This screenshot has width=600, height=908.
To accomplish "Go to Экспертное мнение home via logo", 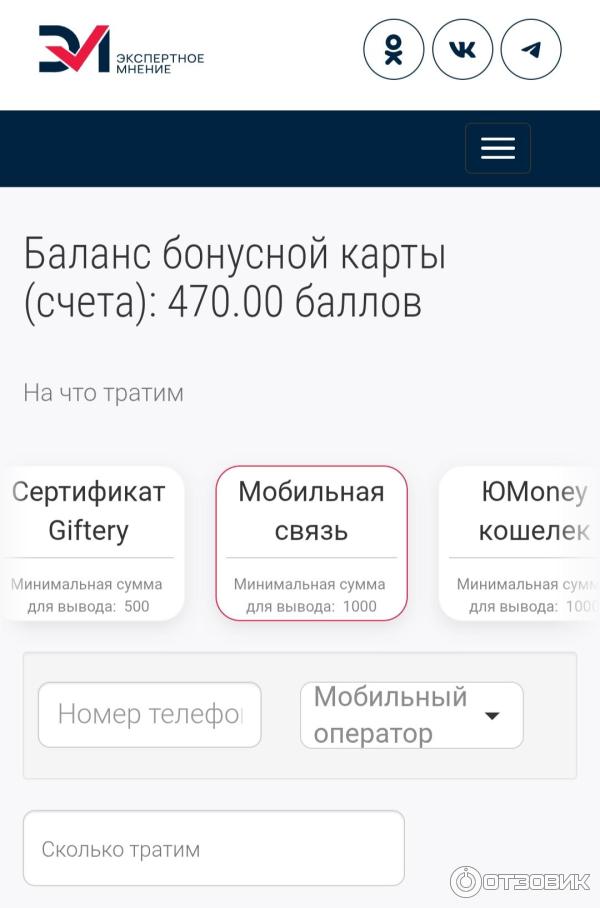I will coord(120,50).
